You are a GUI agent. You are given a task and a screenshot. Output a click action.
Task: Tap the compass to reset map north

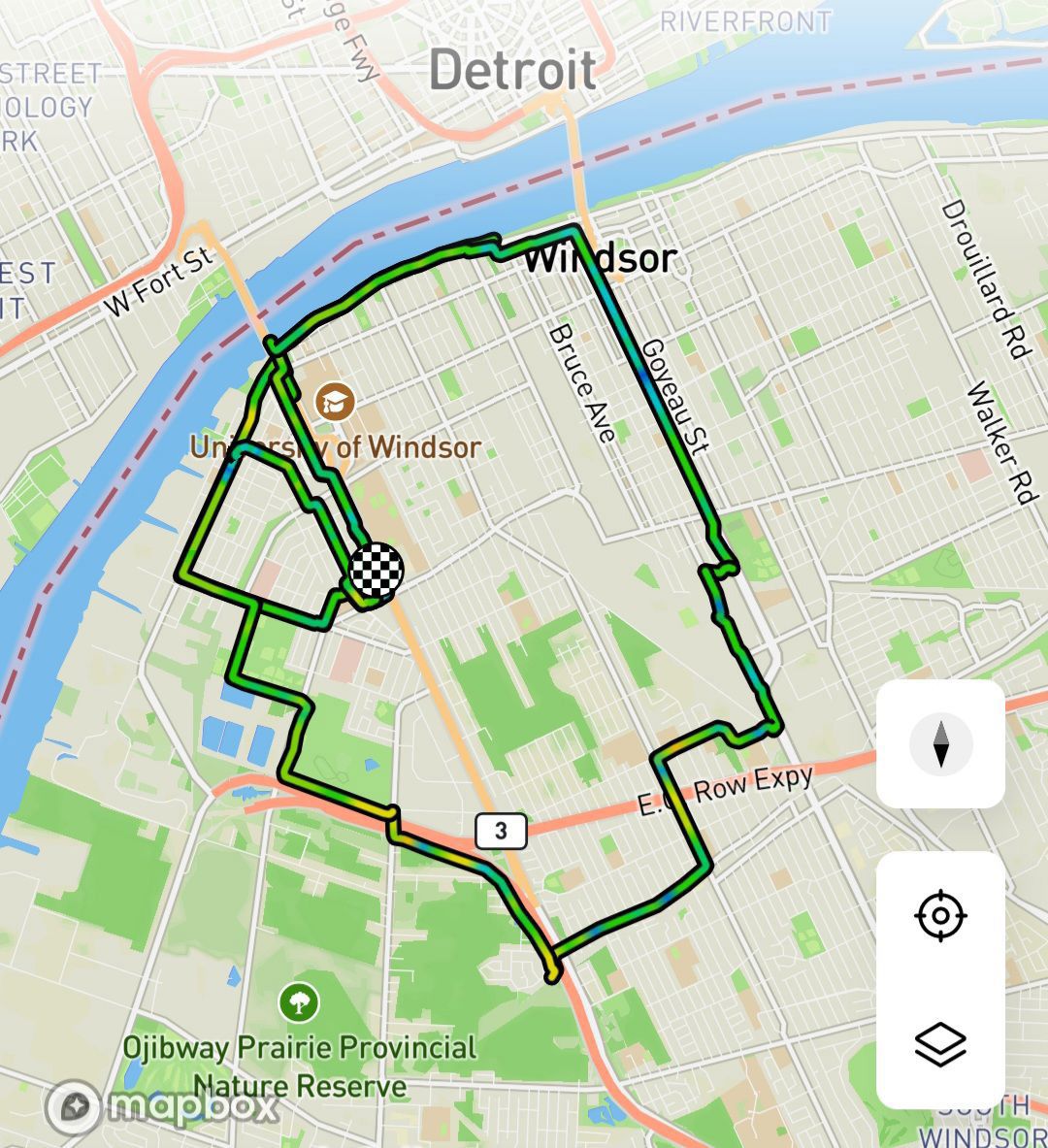940,743
